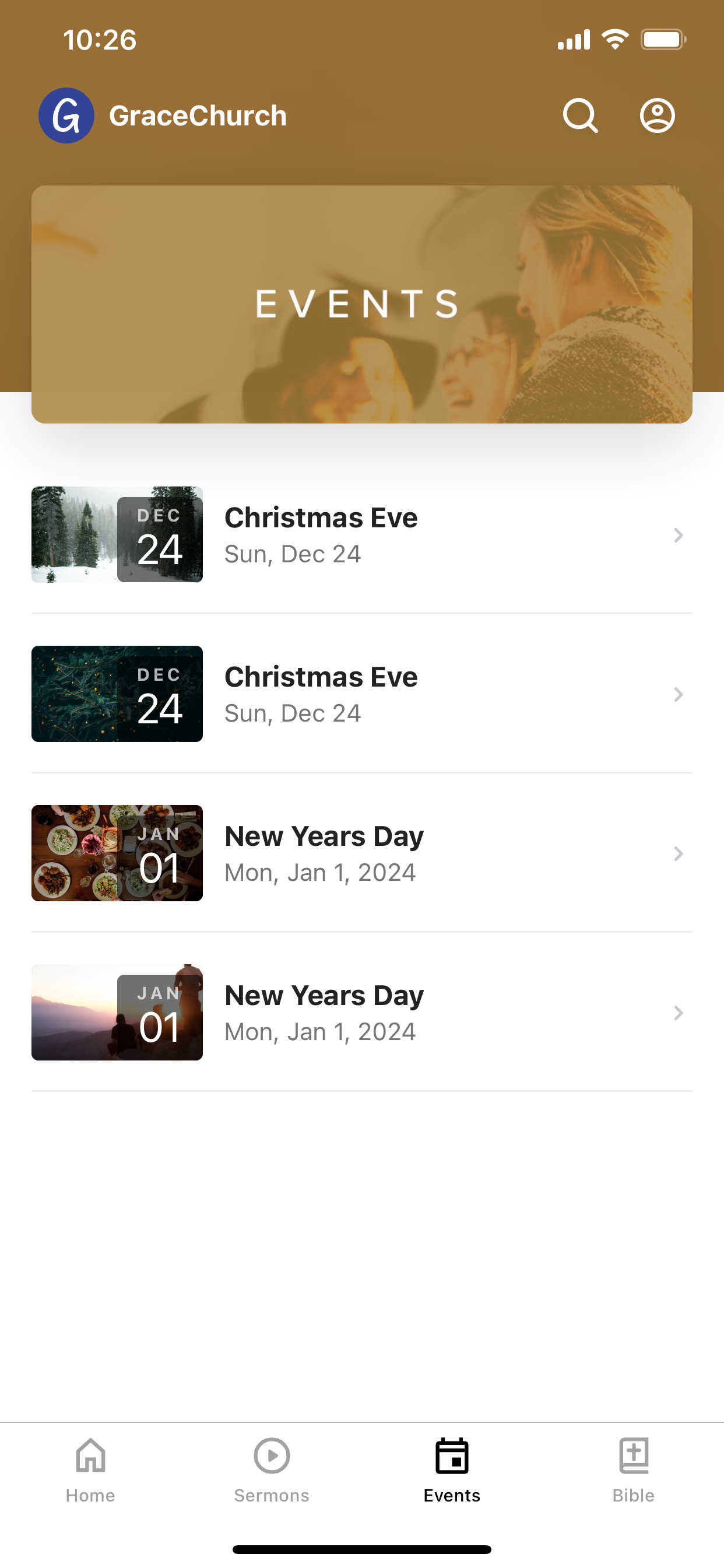Open New Years Day event with sunset image
Image resolution: width=724 pixels, height=1568 pixels.
coord(362,1013)
